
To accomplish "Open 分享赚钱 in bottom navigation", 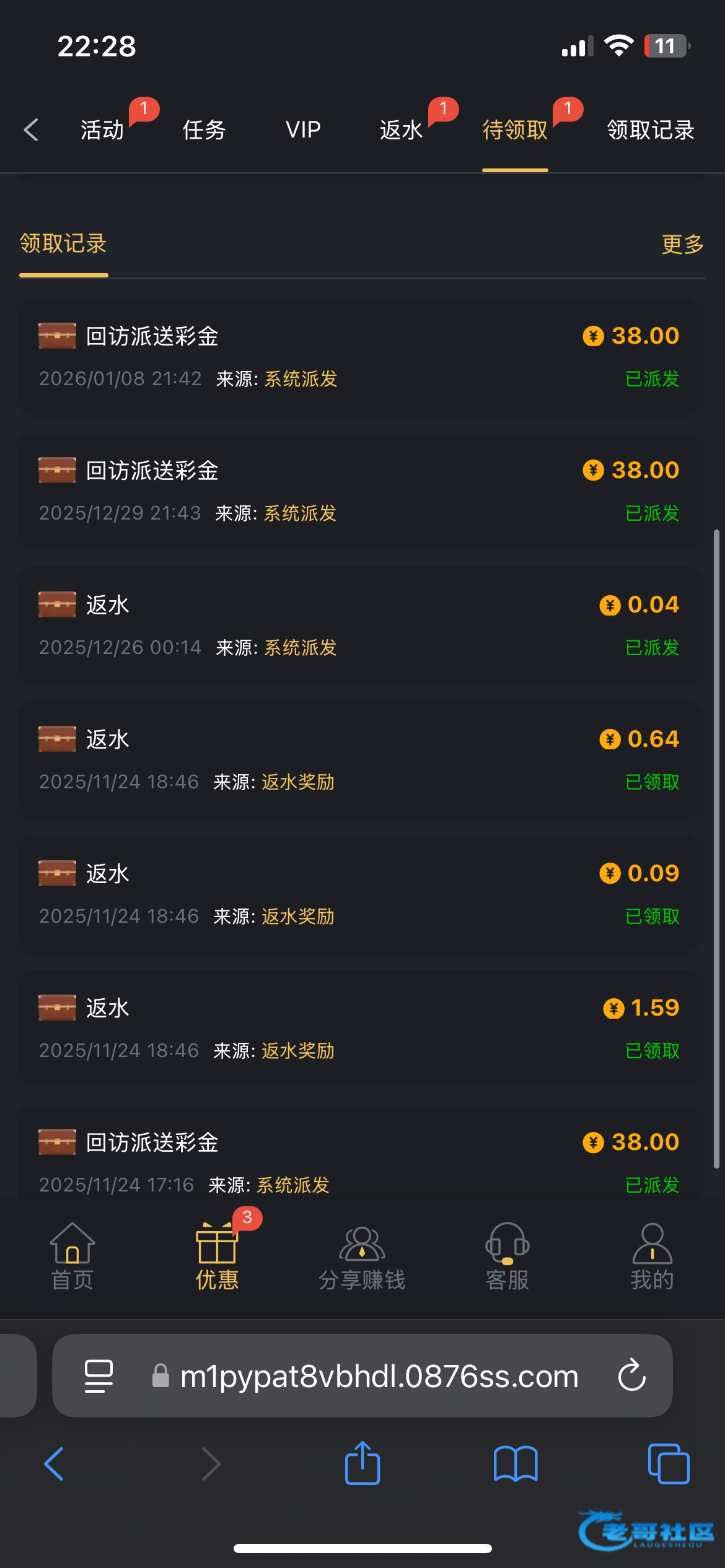I will 362,1257.
